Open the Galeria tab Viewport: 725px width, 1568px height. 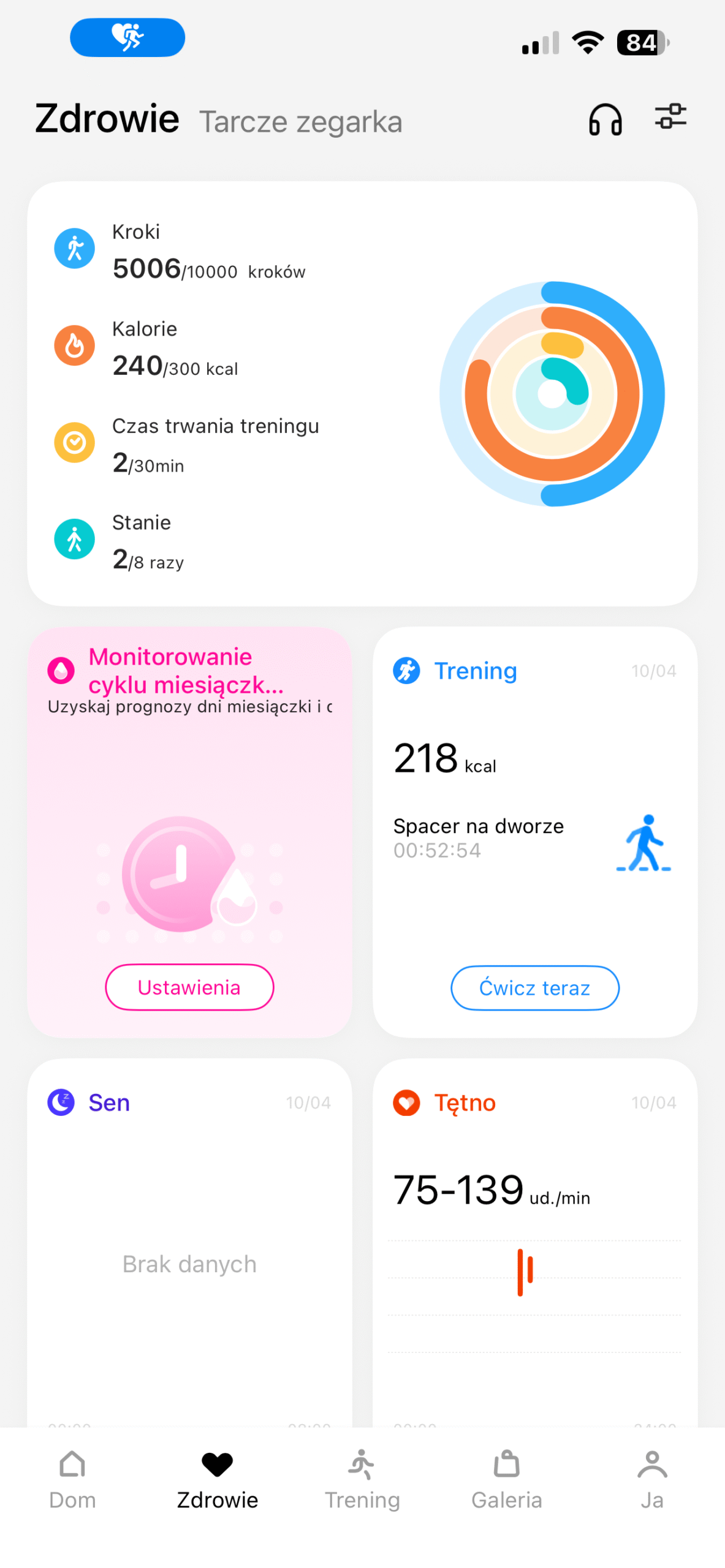pyautogui.click(x=506, y=1479)
